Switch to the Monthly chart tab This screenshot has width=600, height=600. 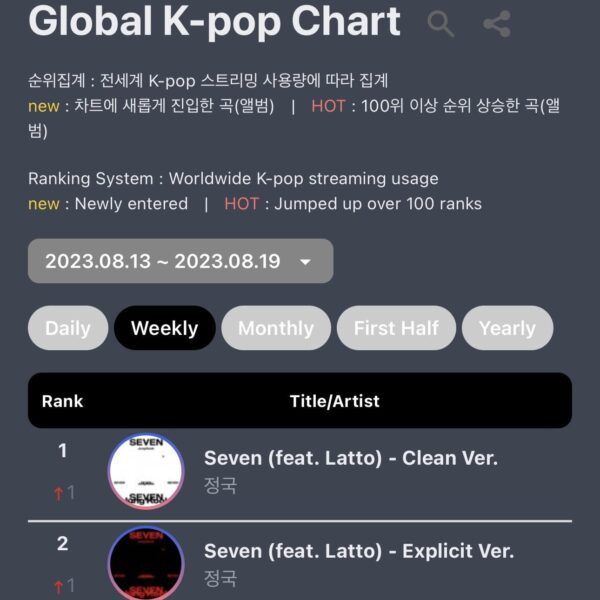[x=276, y=328]
